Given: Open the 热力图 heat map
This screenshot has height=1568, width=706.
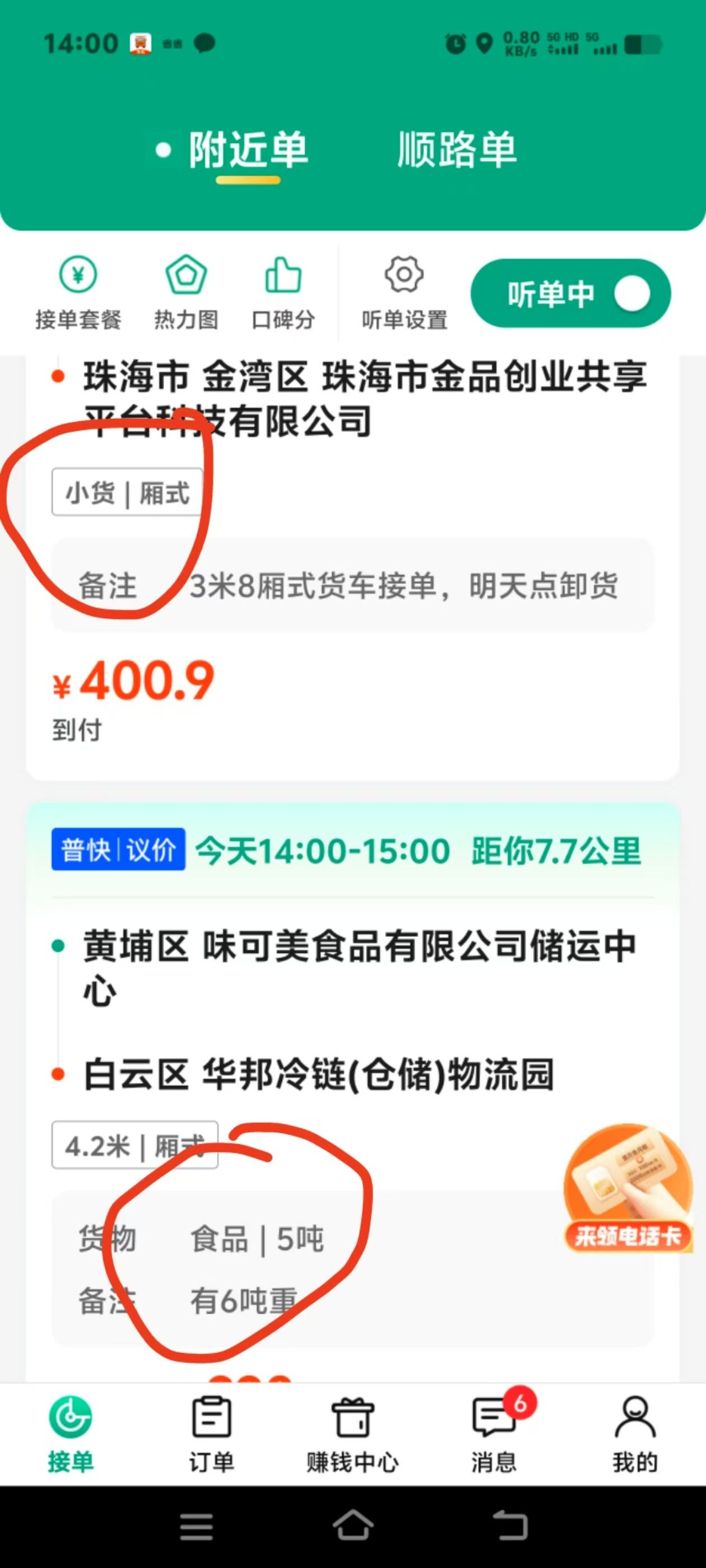Looking at the screenshot, I should [186, 293].
